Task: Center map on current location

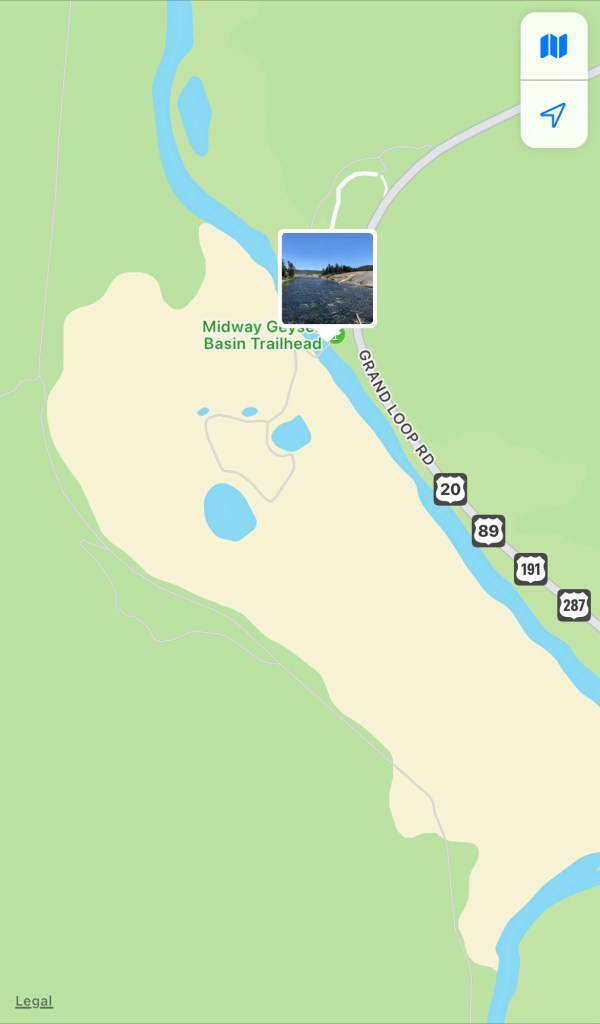Action: [553, 114]
